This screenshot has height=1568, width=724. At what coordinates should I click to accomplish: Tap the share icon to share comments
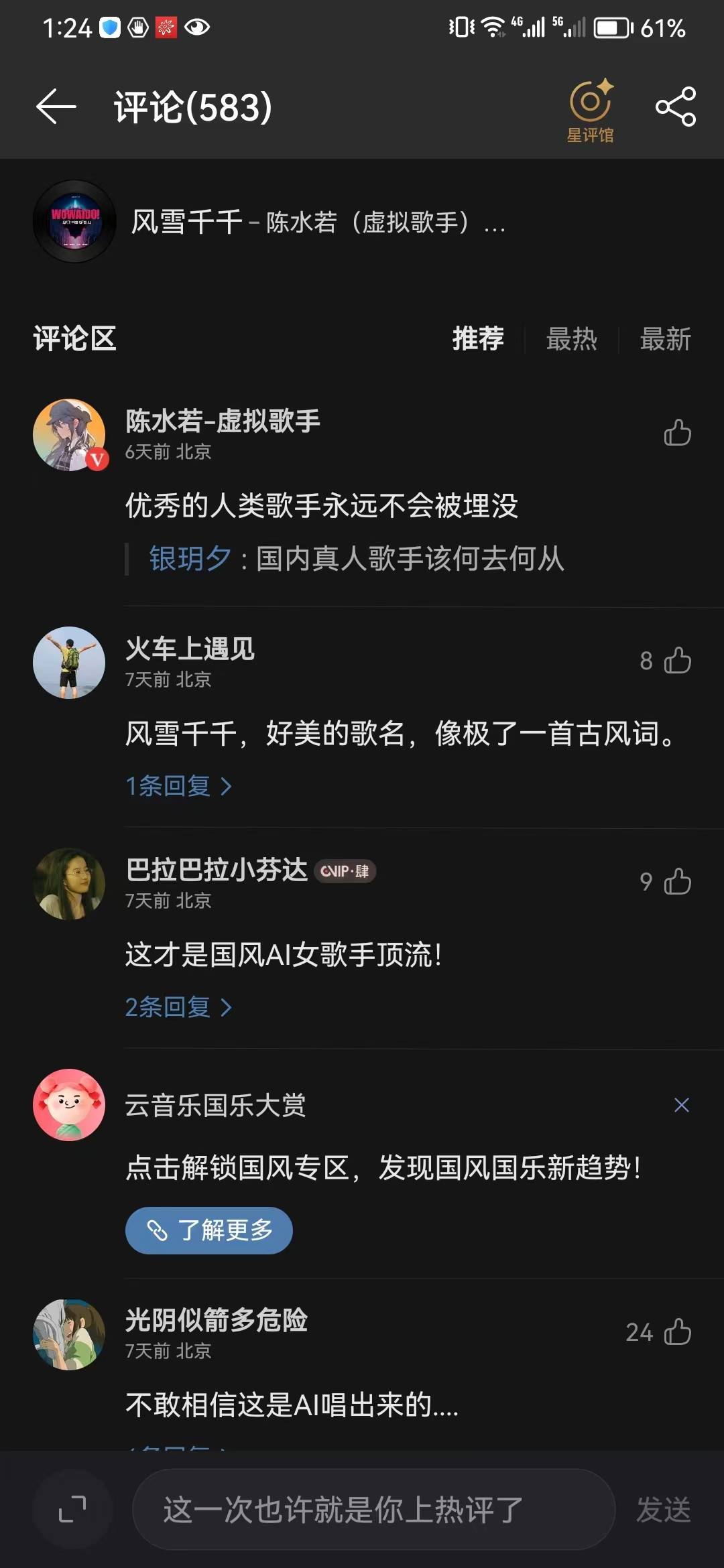pyautogui.click(x=677, y=107)
